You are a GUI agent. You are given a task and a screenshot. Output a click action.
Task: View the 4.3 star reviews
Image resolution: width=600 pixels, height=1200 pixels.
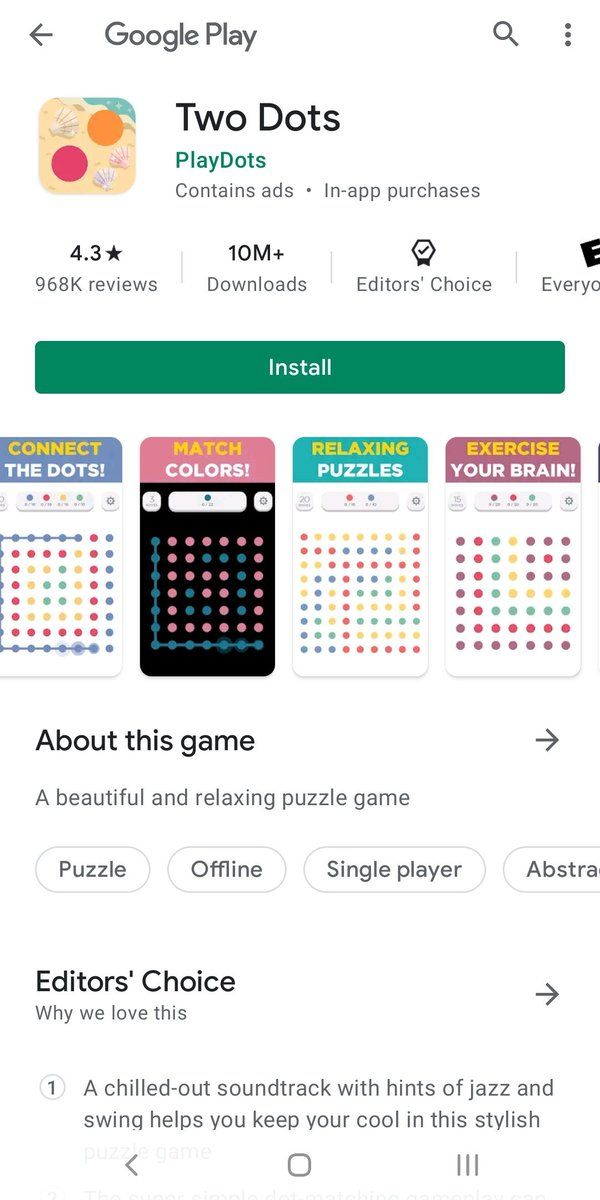point(96,267)
